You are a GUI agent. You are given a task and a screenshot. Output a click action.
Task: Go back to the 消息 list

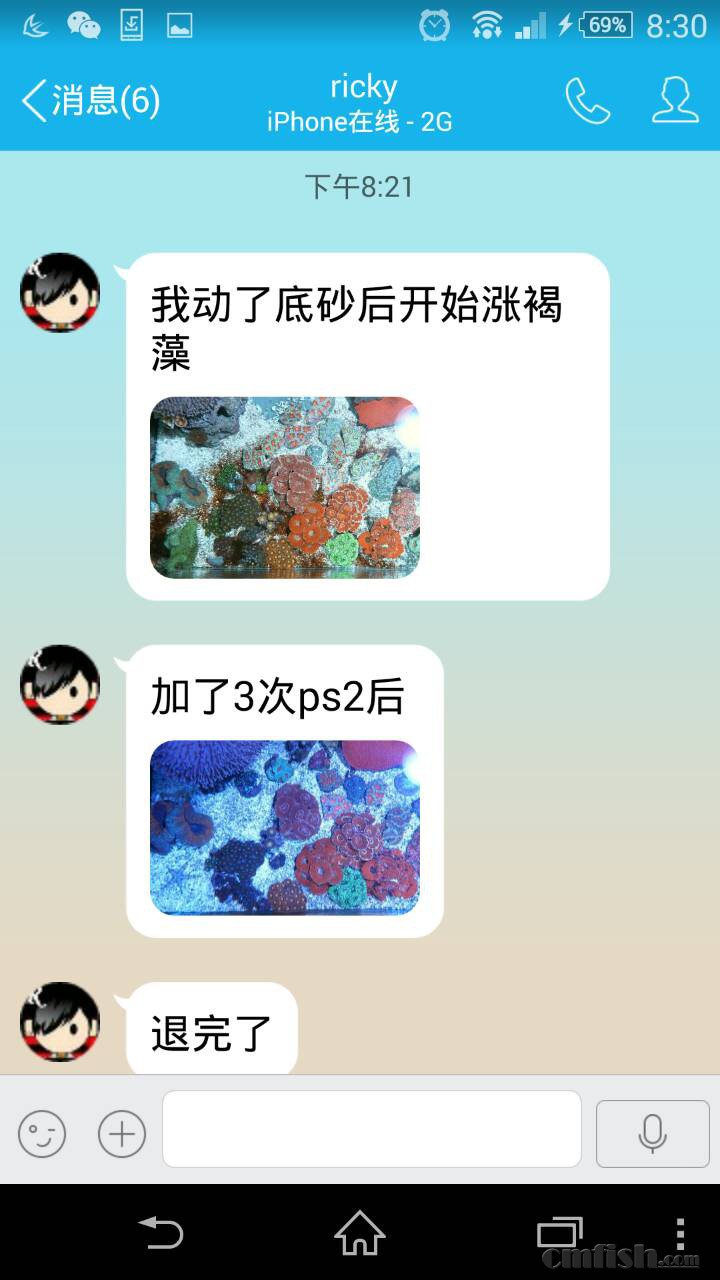click(90, 101)
